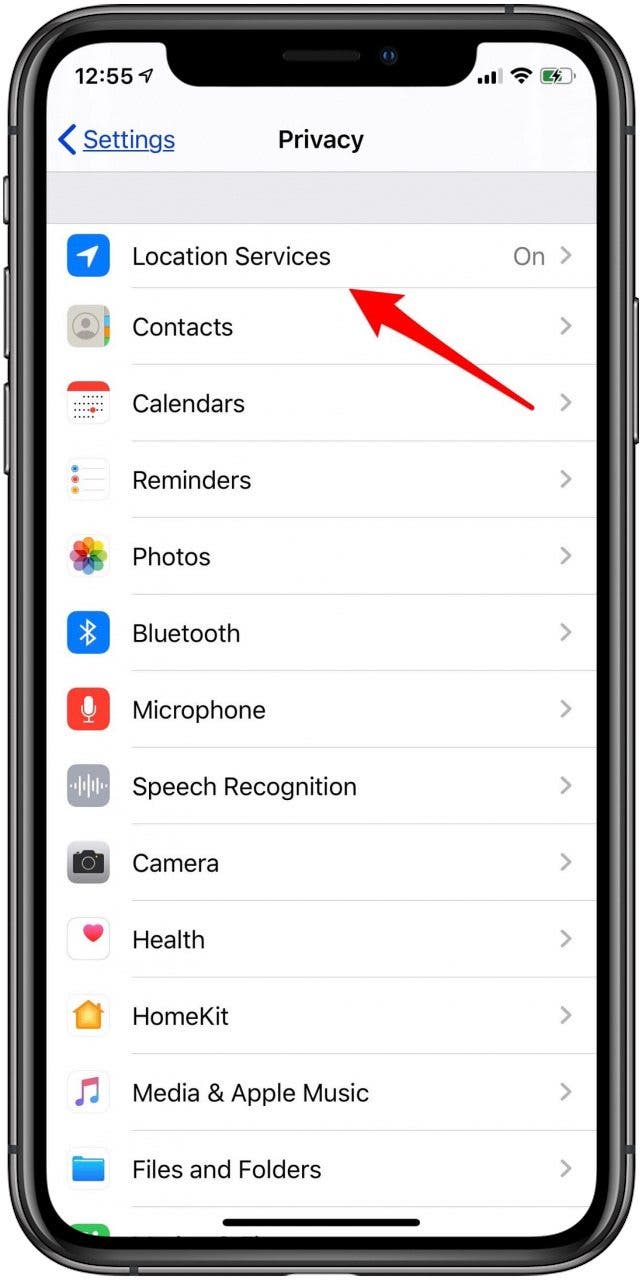Open HomeKit privacy settings

coord(321,1016)
